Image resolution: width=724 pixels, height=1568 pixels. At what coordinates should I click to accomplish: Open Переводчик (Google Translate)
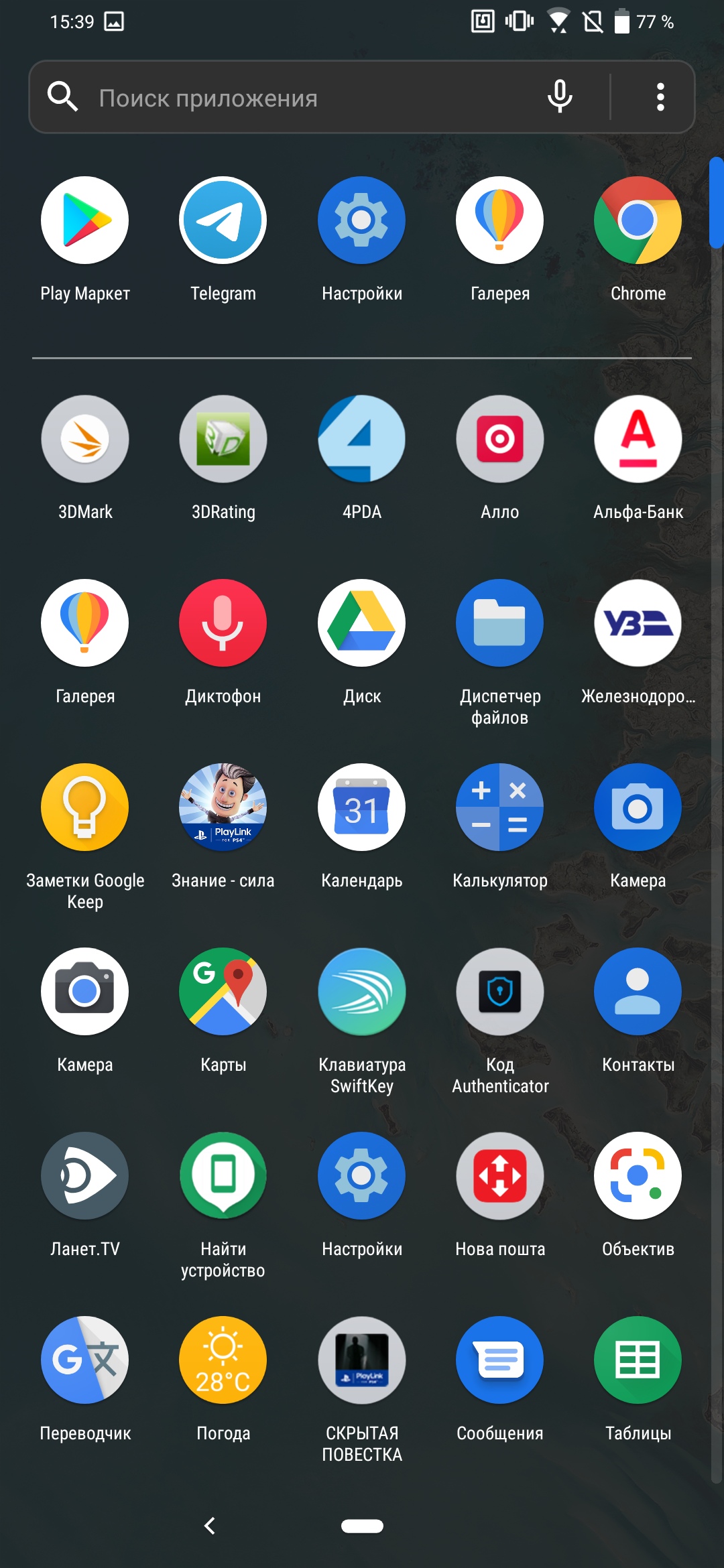point(85,1360)
